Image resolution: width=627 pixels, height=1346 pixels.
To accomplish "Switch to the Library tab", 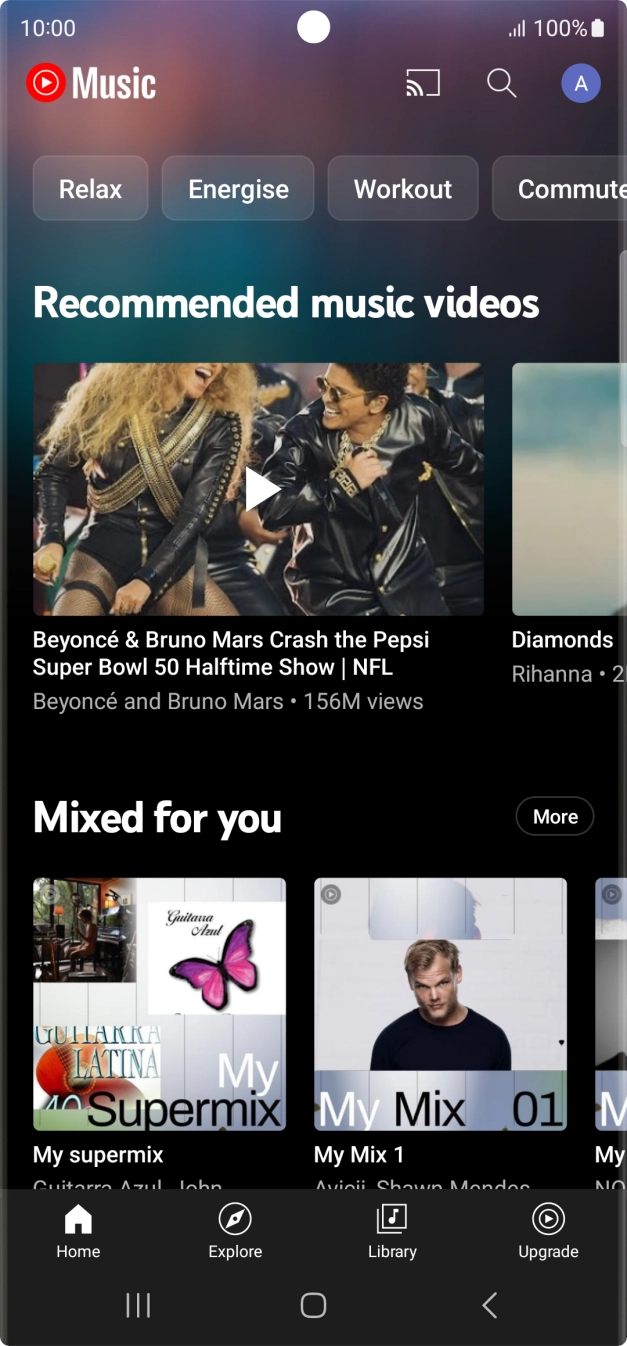I will [x=392, y=1231].
